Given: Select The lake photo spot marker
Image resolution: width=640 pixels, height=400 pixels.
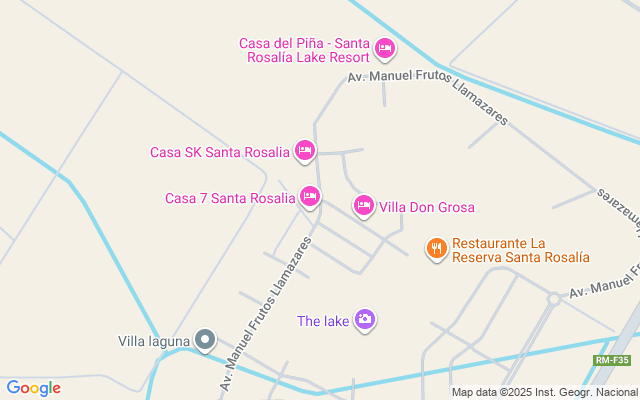Looking at the screenshot, I should tap(365, 320).
